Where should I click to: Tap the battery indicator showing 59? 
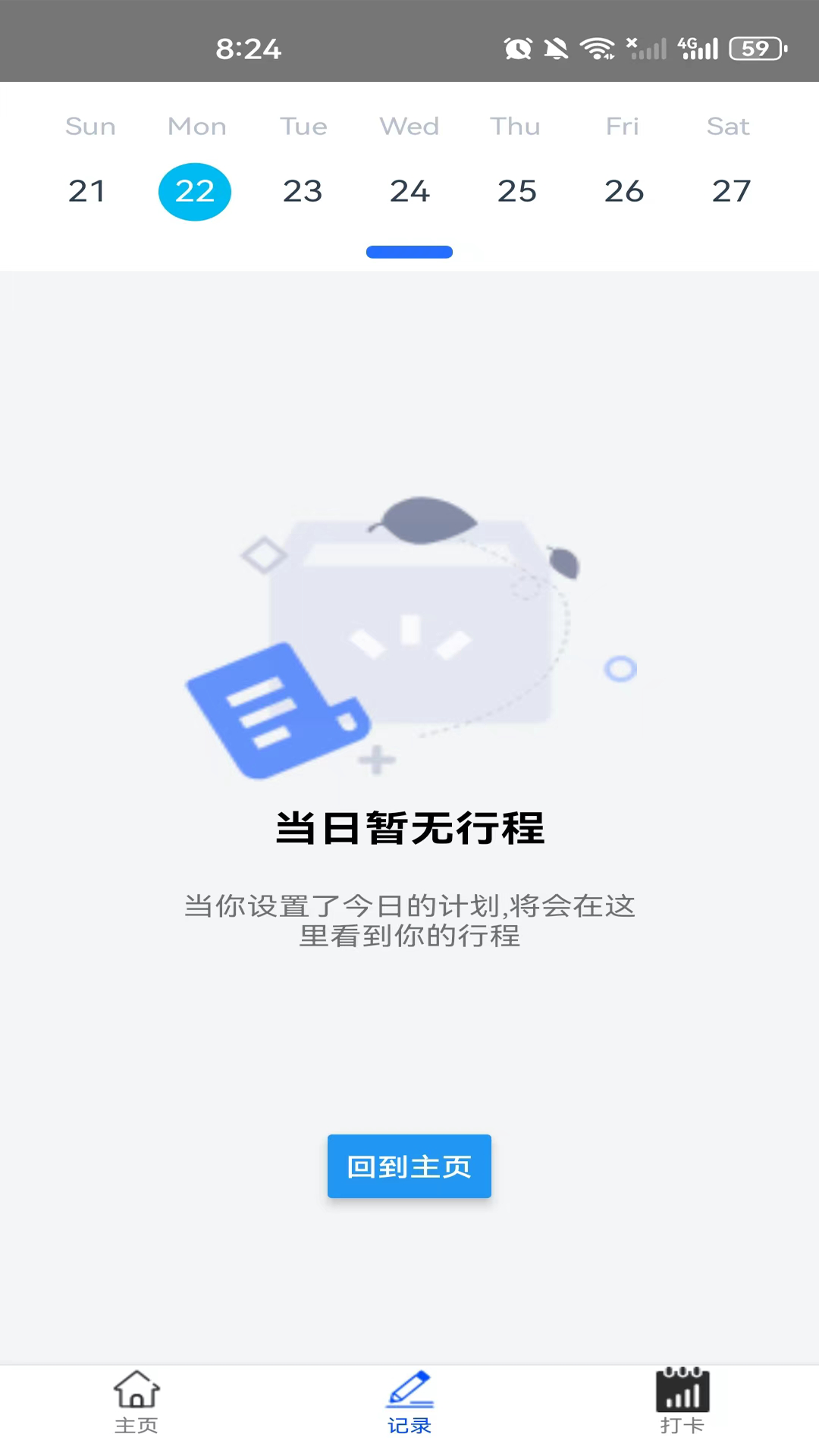tap(756, 49)
